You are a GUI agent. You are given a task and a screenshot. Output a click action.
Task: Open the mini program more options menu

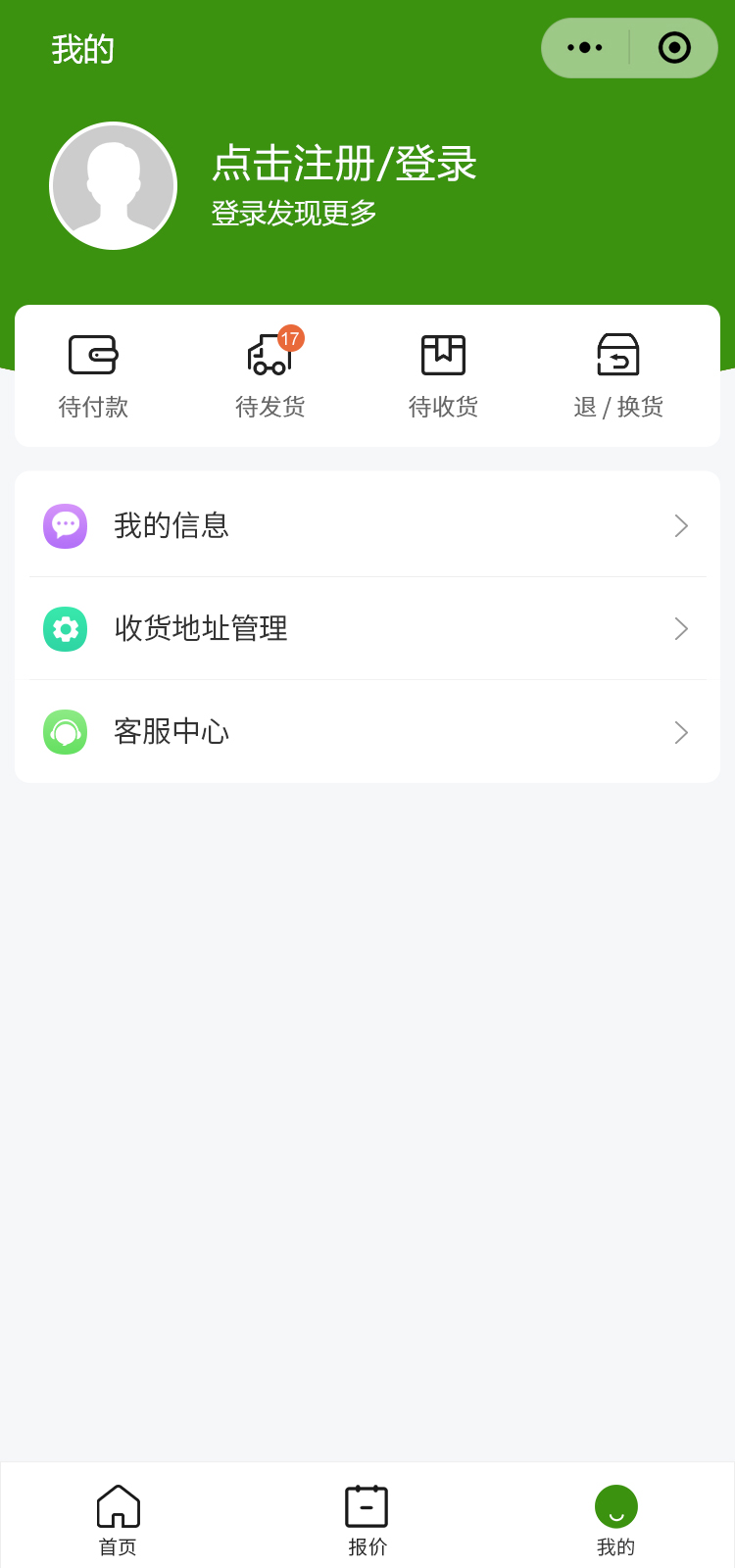(x=585, y=48)
